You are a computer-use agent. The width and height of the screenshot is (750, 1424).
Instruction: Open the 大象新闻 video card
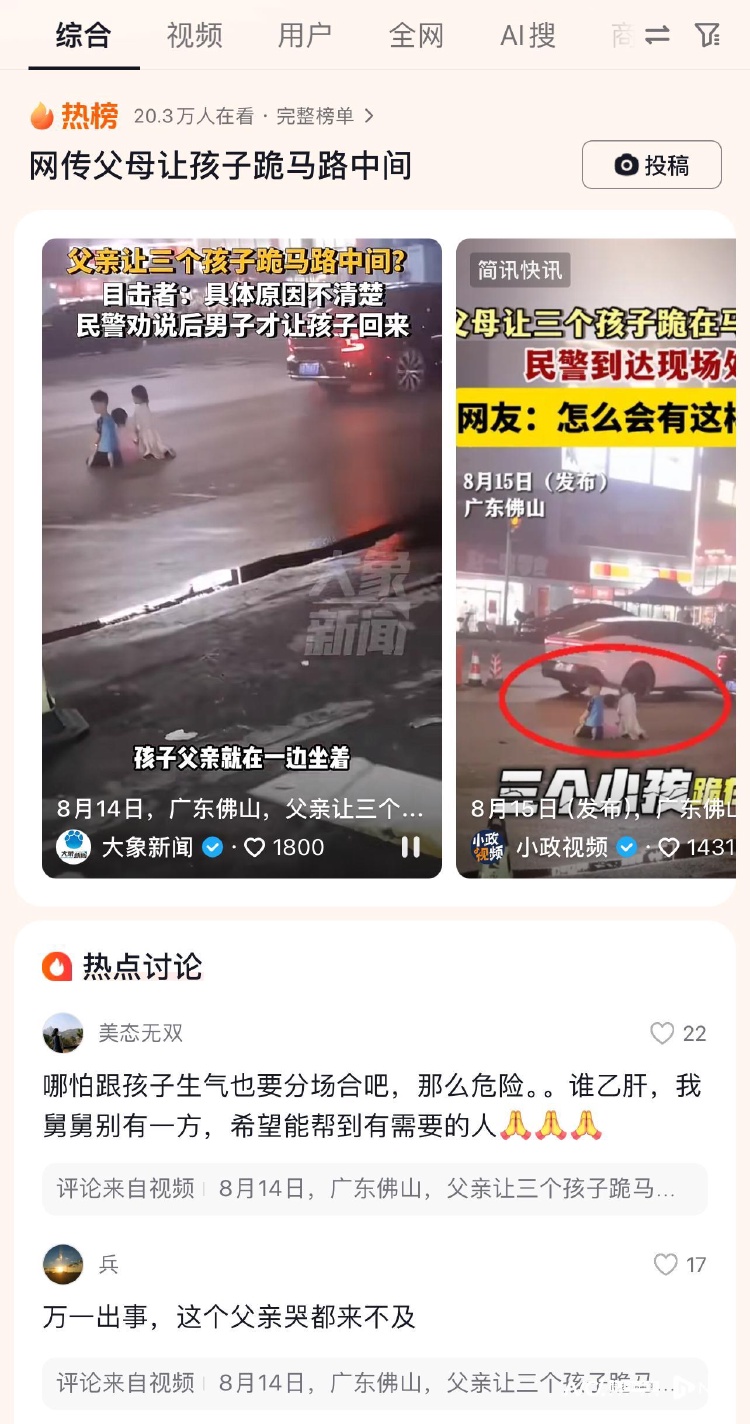[x=241, y=520]
